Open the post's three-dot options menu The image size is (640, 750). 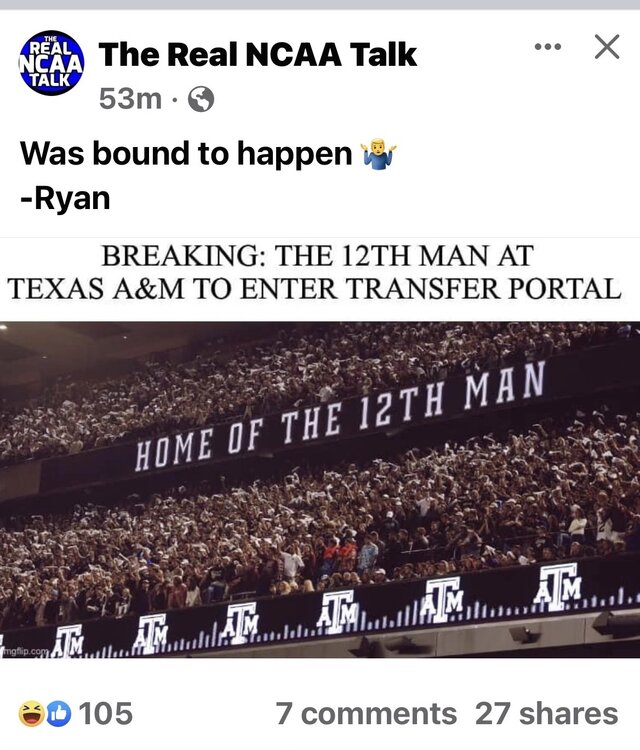pyautogui.click(x=547, y=47)
